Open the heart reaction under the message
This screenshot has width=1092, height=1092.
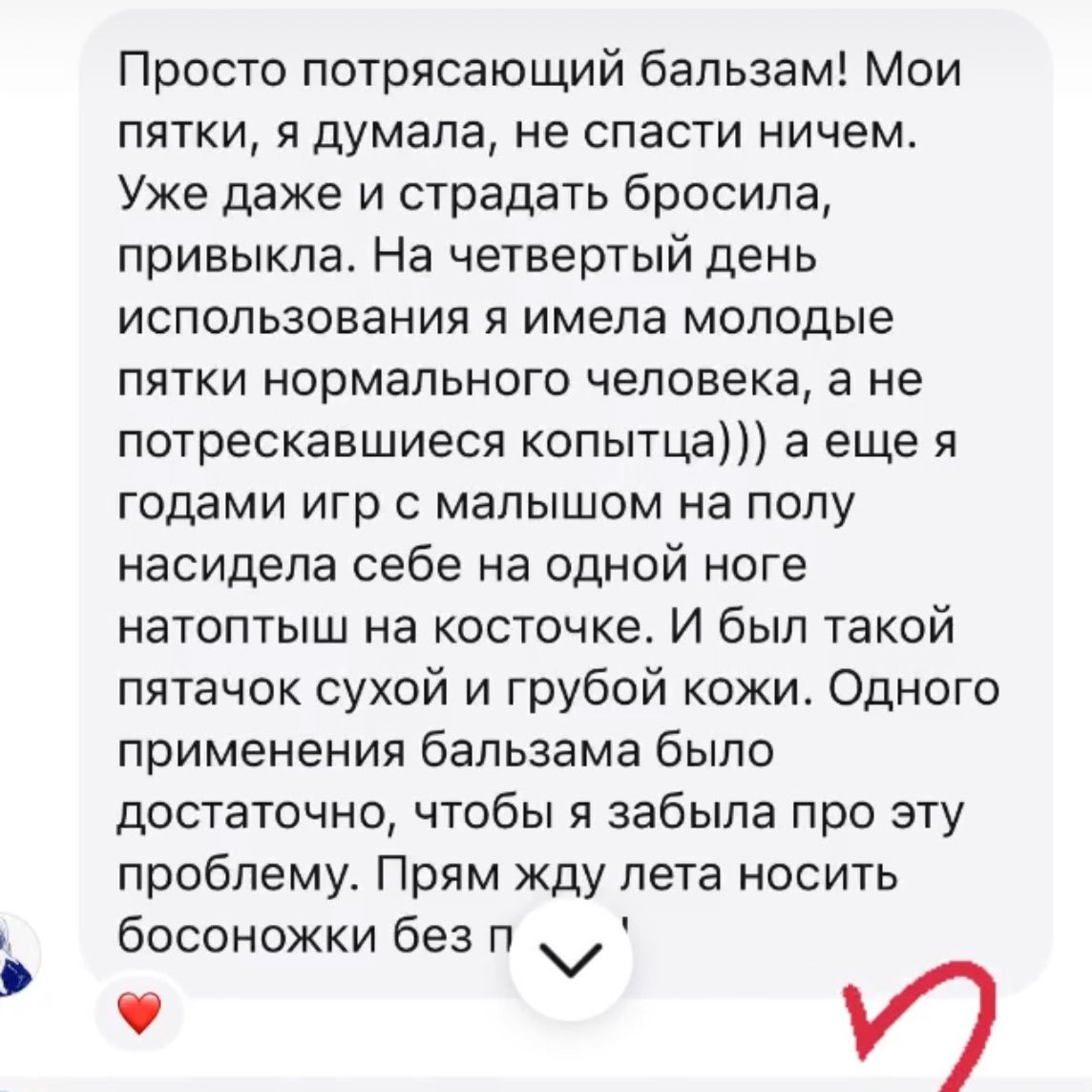click(x=139, y=1014)
